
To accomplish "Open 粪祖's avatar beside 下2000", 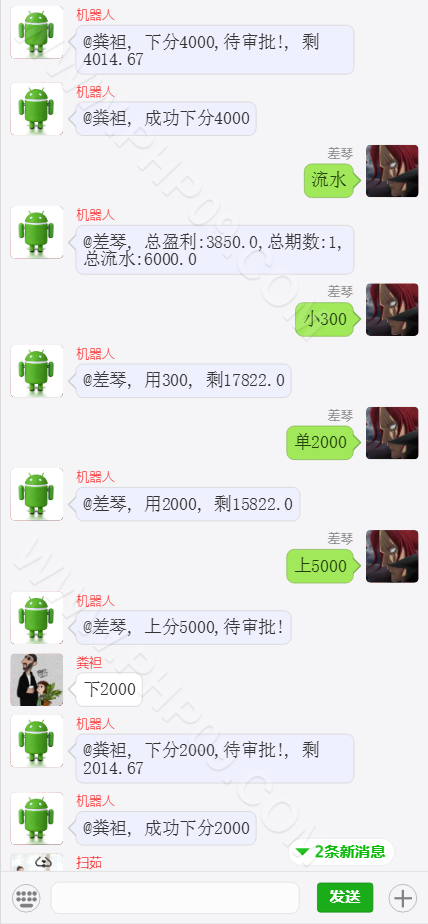I will click(37, 679).
